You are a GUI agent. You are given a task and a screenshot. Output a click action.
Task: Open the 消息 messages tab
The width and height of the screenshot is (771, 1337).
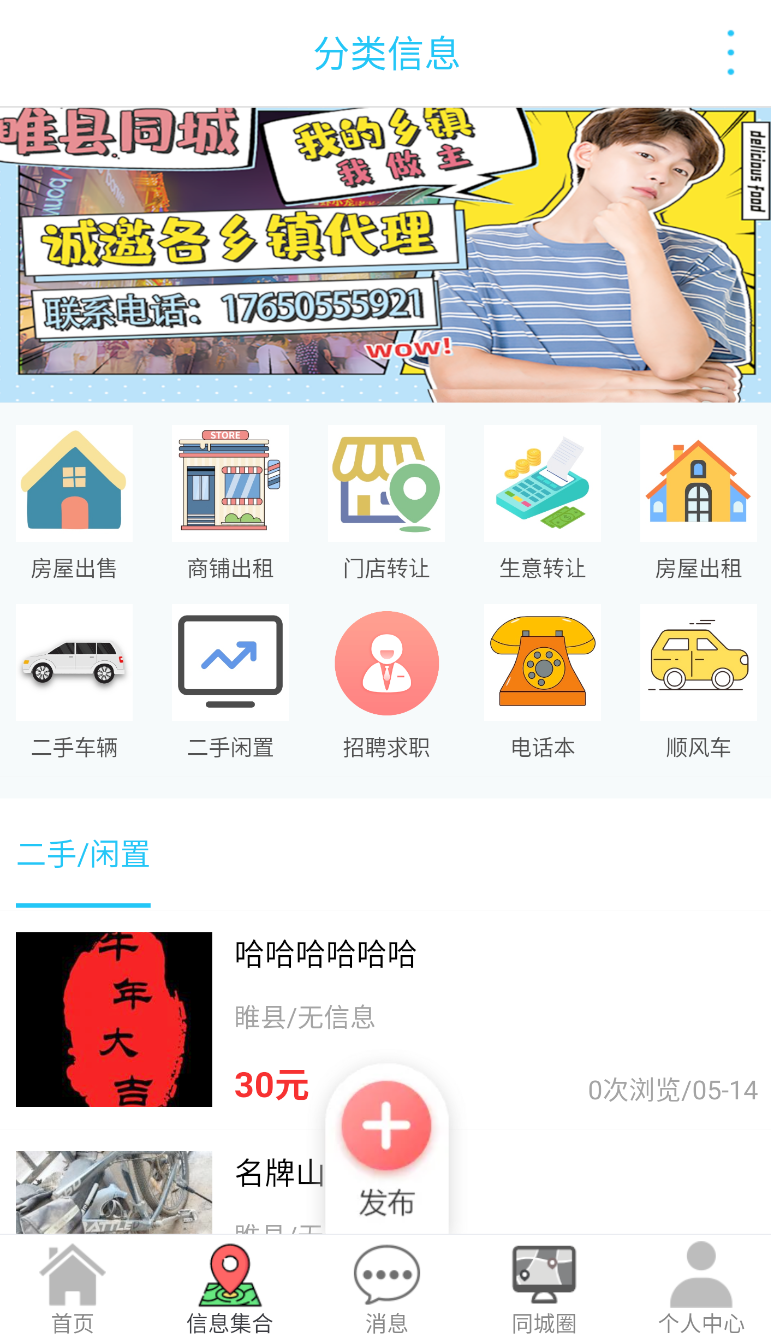coord(386,1289)
